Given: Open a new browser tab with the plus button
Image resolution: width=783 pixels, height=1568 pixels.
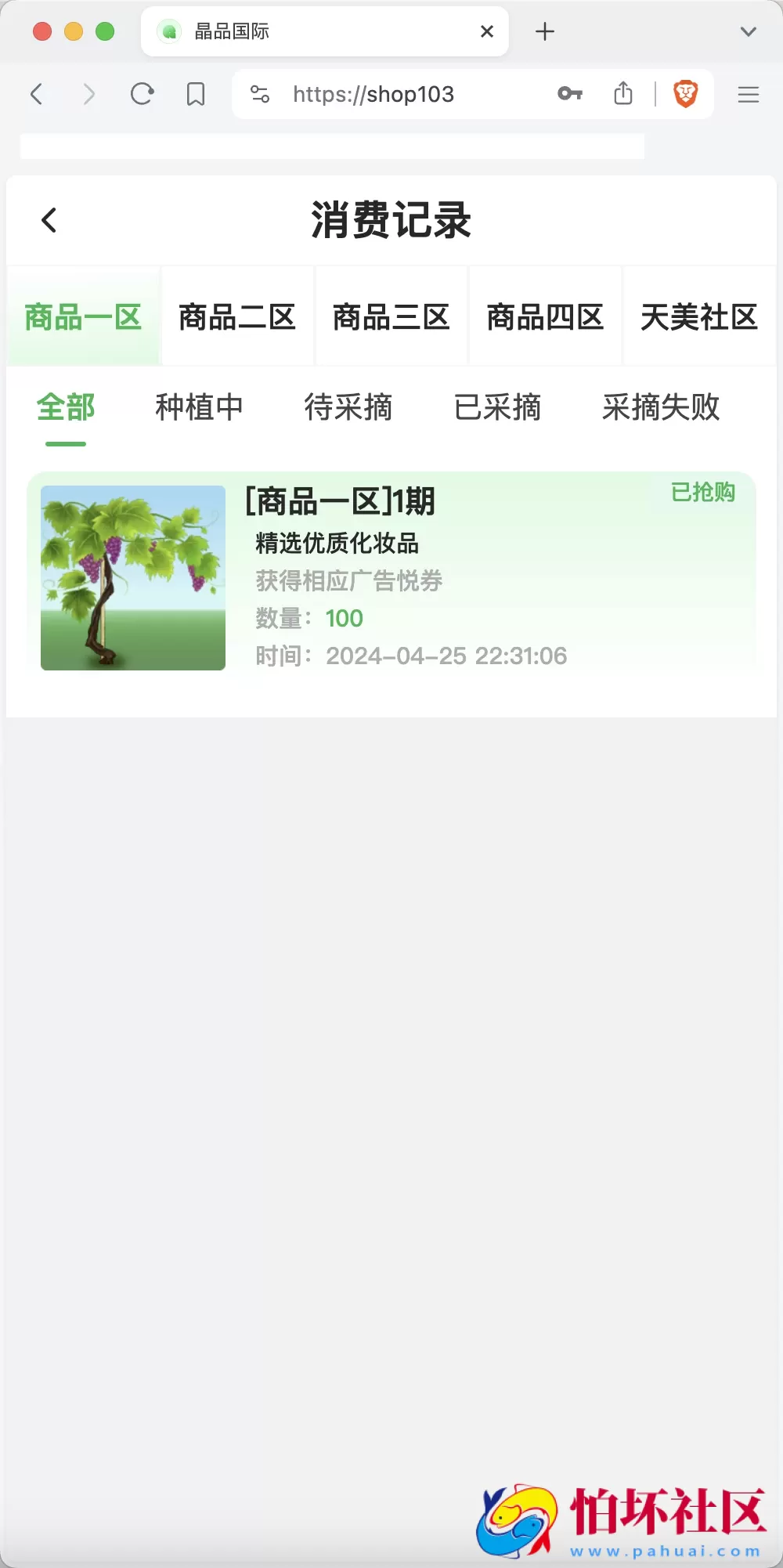Looking at the screenshot, I should [x=545, y=31].
